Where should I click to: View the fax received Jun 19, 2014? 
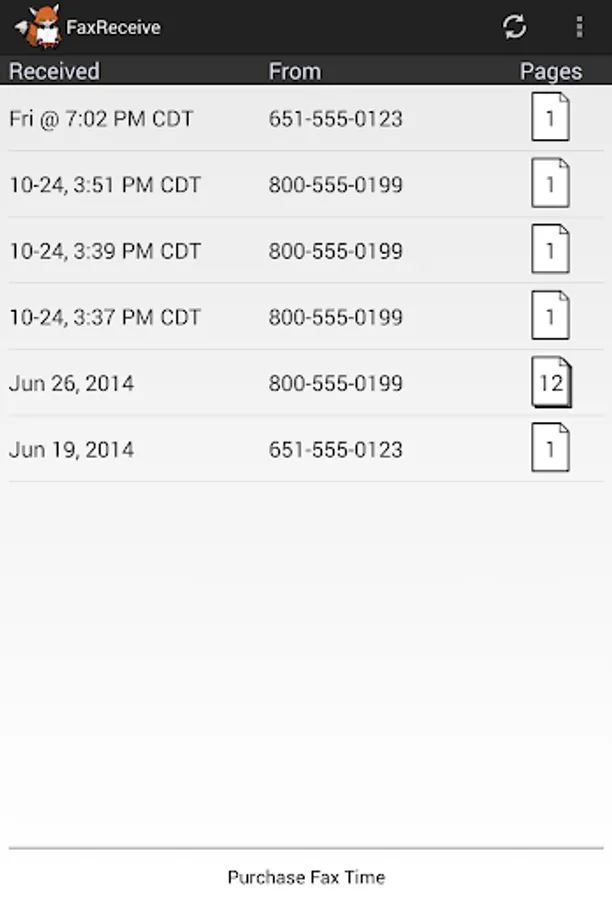[x=305, y=449]
